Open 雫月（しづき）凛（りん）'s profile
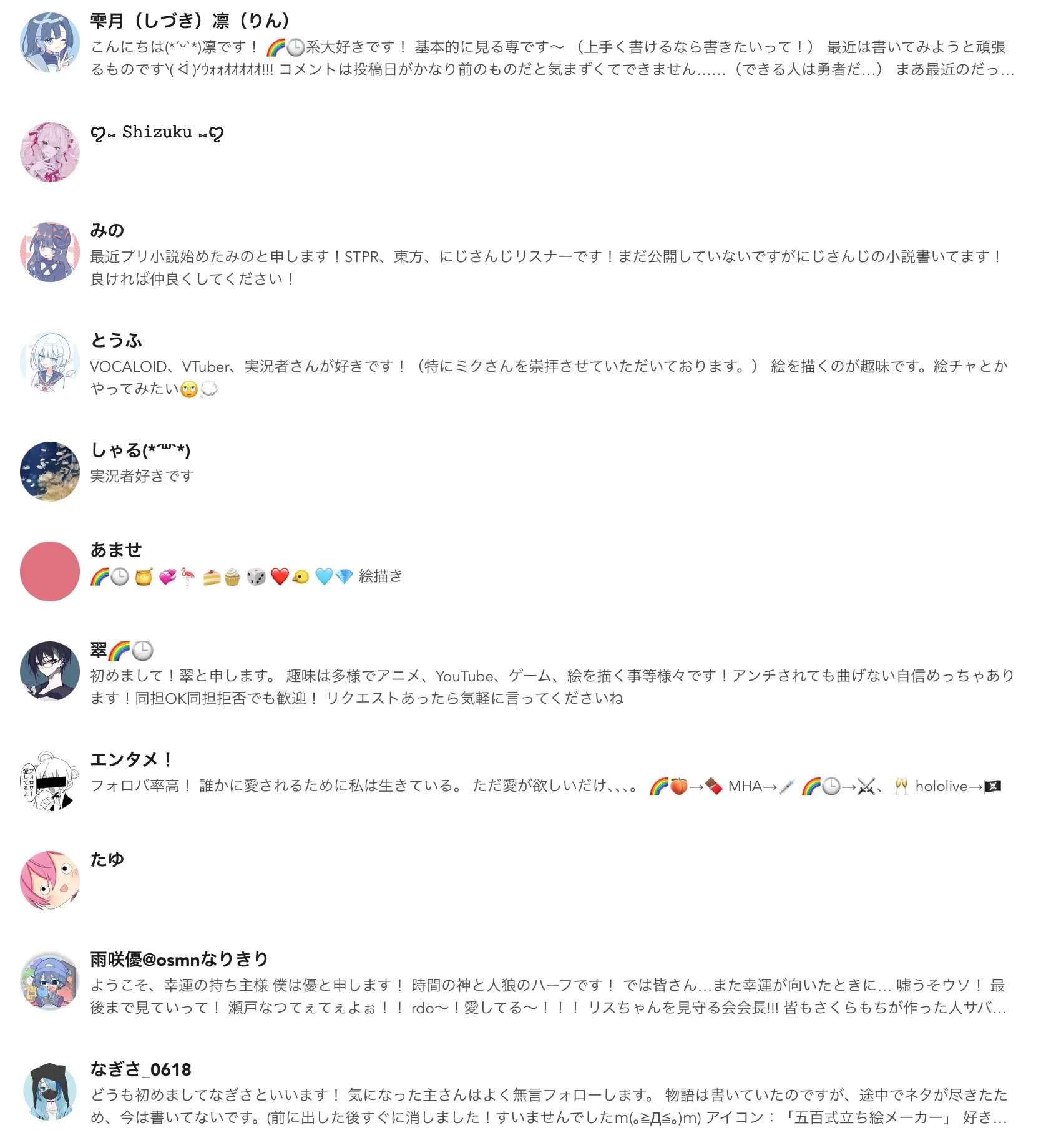1041x1148 pixels. click(x=190, y=21)
